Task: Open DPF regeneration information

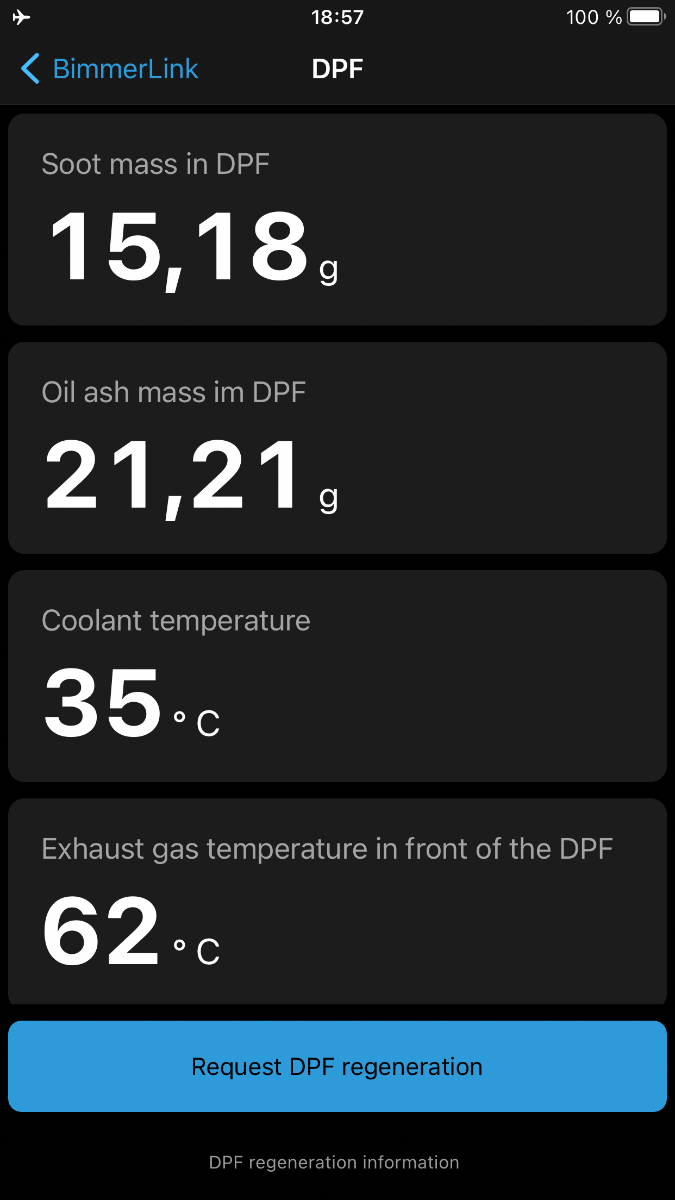Action: point(334,1163)
